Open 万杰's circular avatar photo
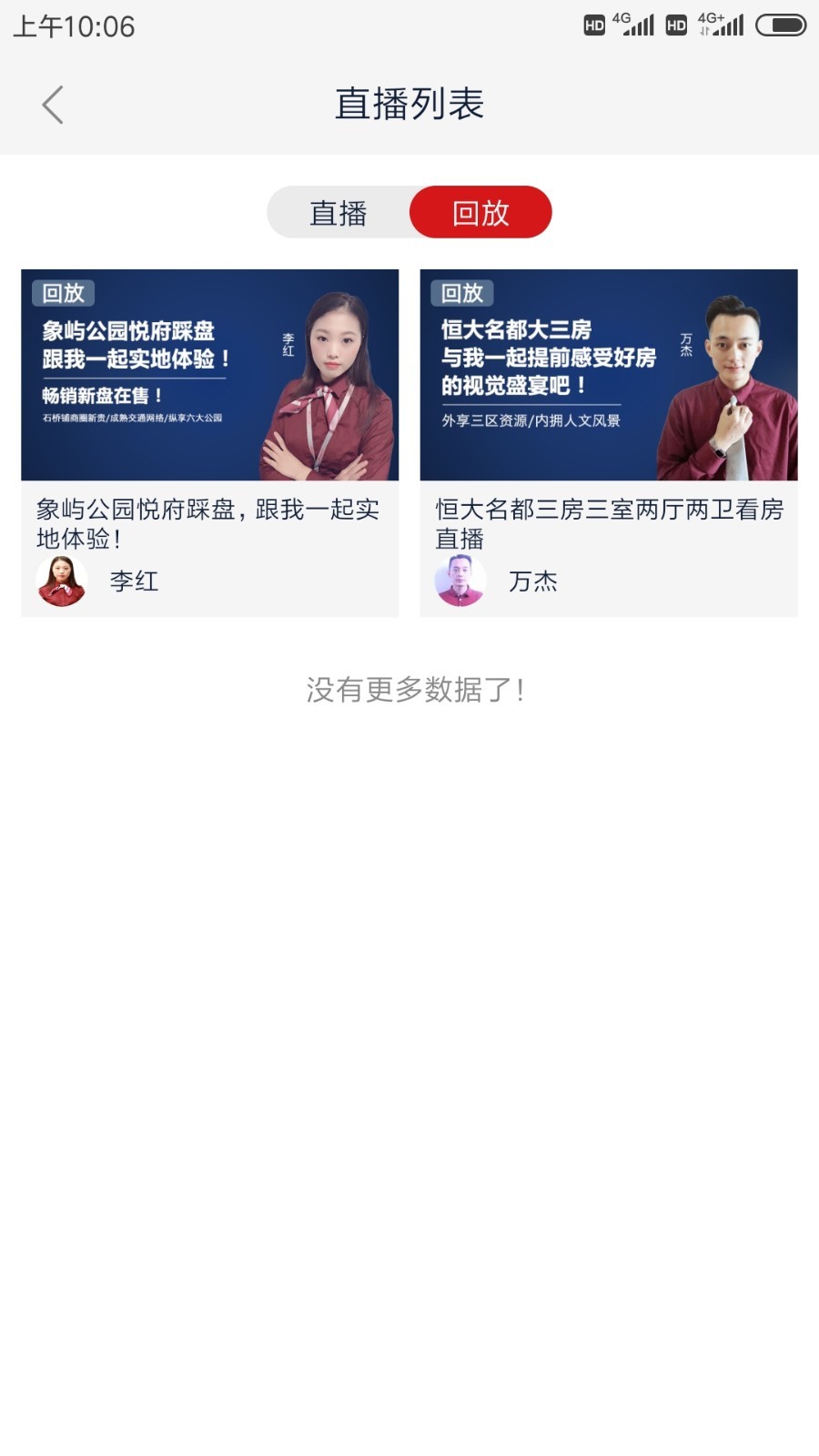This screenshot has height=1456, width=819. coord(462,581)
